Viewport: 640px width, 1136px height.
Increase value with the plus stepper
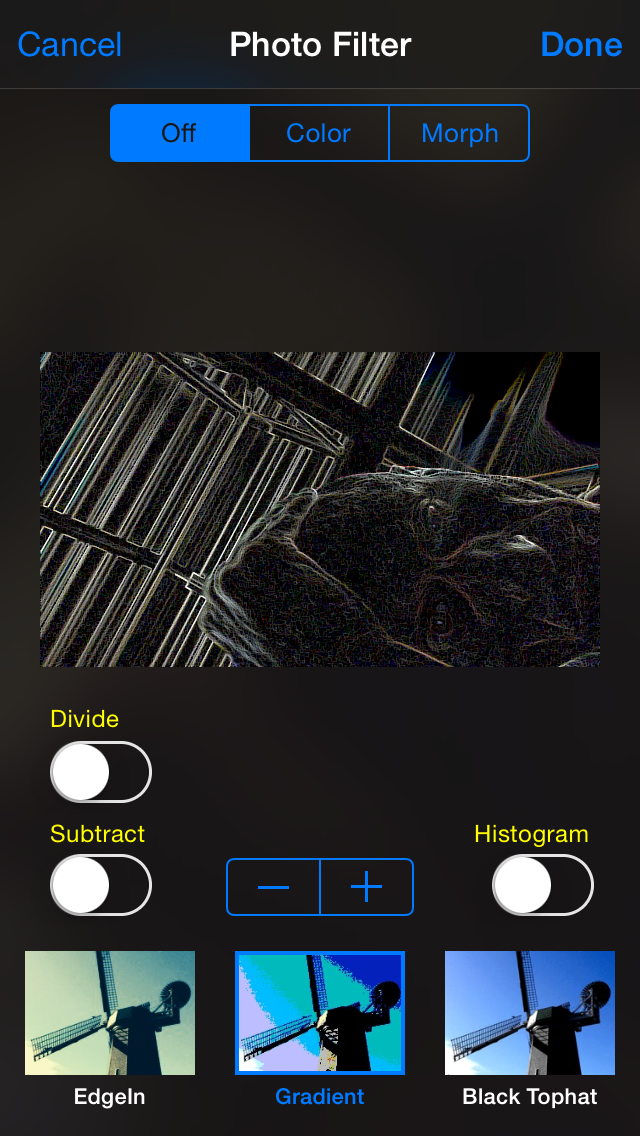(366, 887)
